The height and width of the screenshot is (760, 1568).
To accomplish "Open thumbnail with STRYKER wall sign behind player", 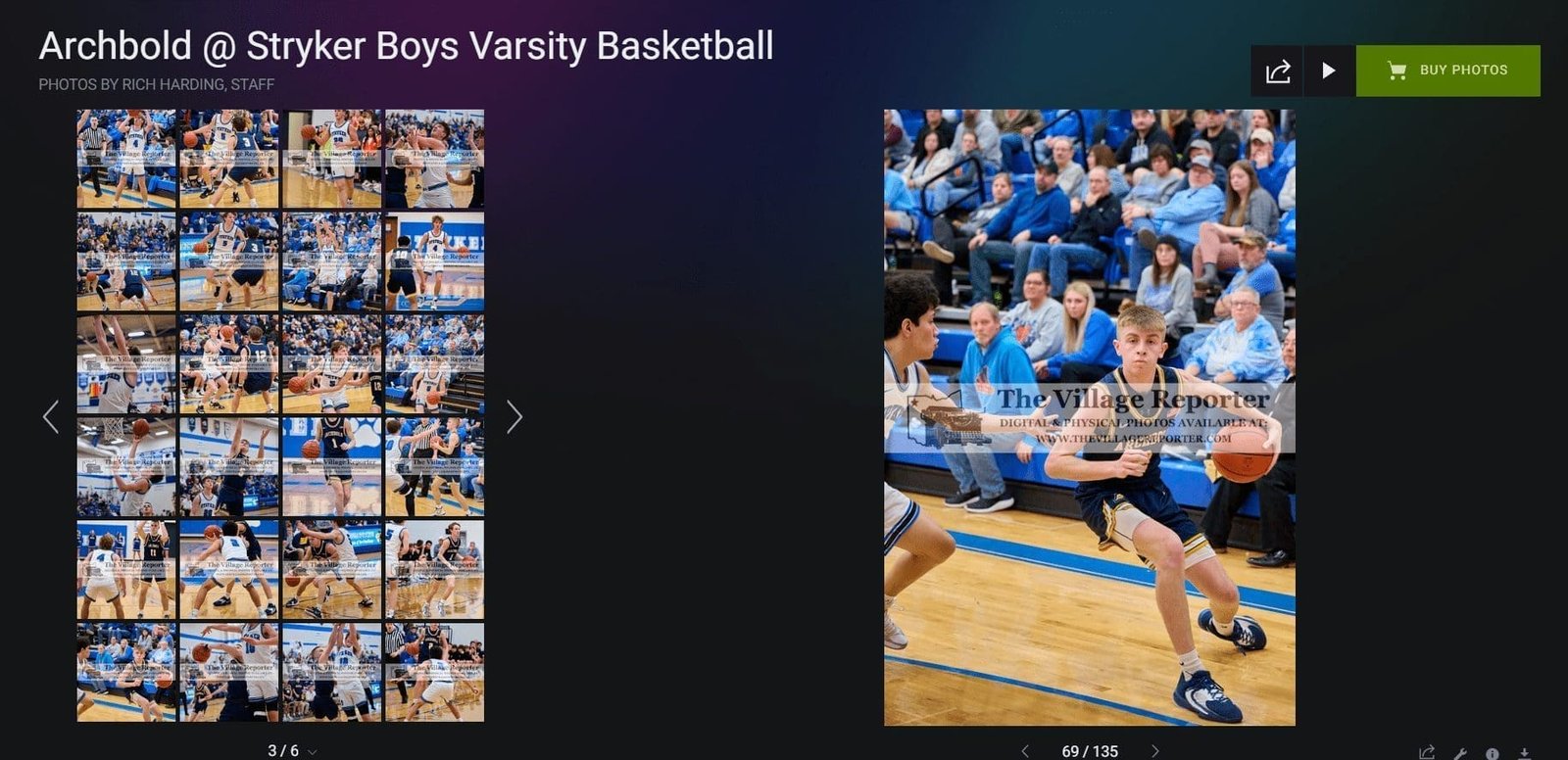I will click(434, 261).
